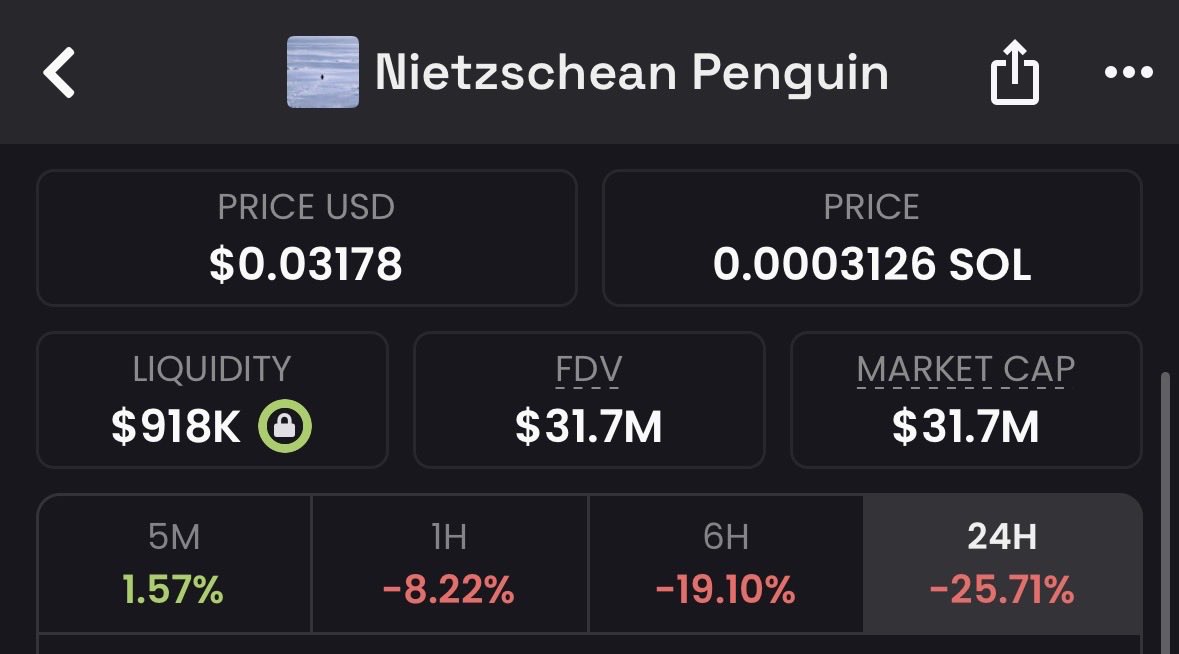Screen dimensions: 1179x654
Task: Select the 24H timeframe tab
Action: coord(1001,564)
